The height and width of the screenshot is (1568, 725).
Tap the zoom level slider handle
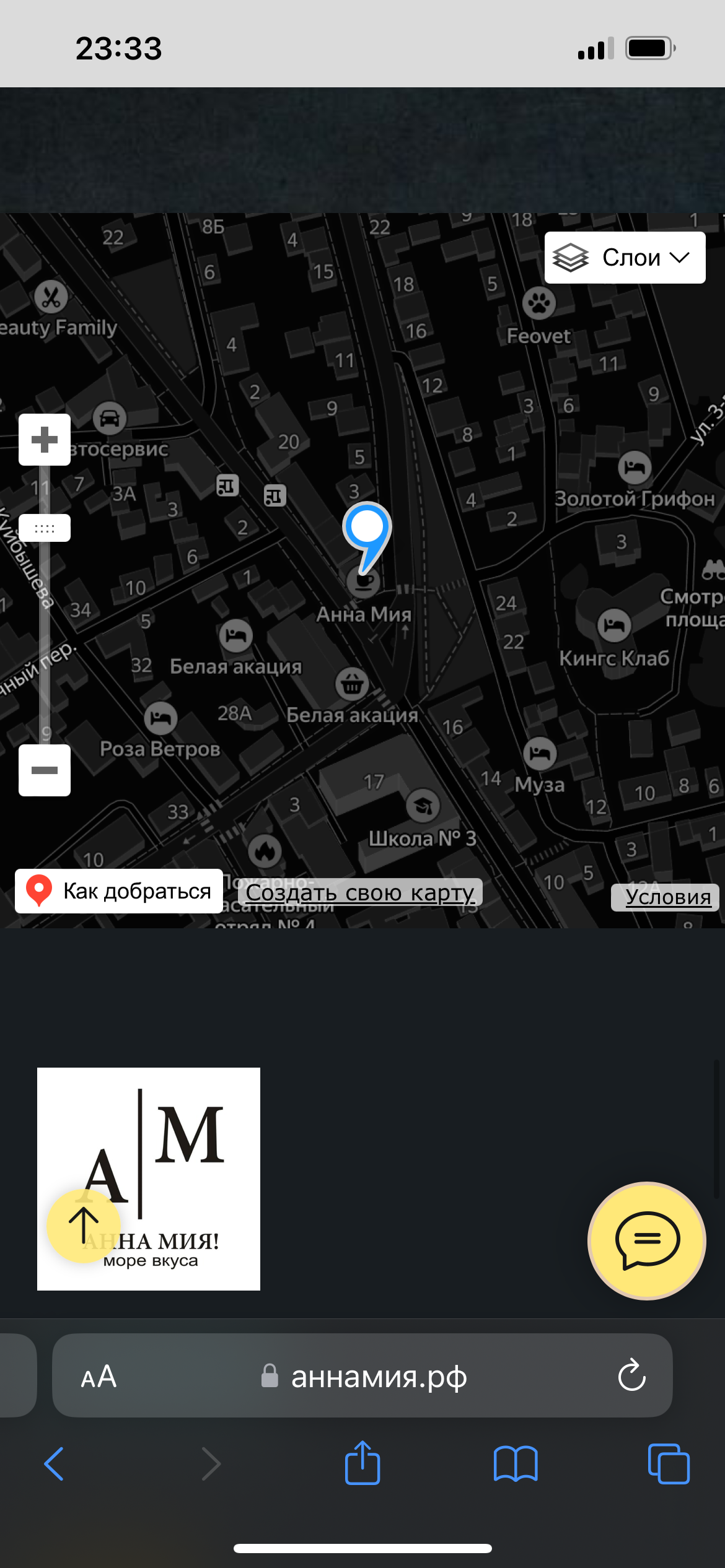(45, 528)
